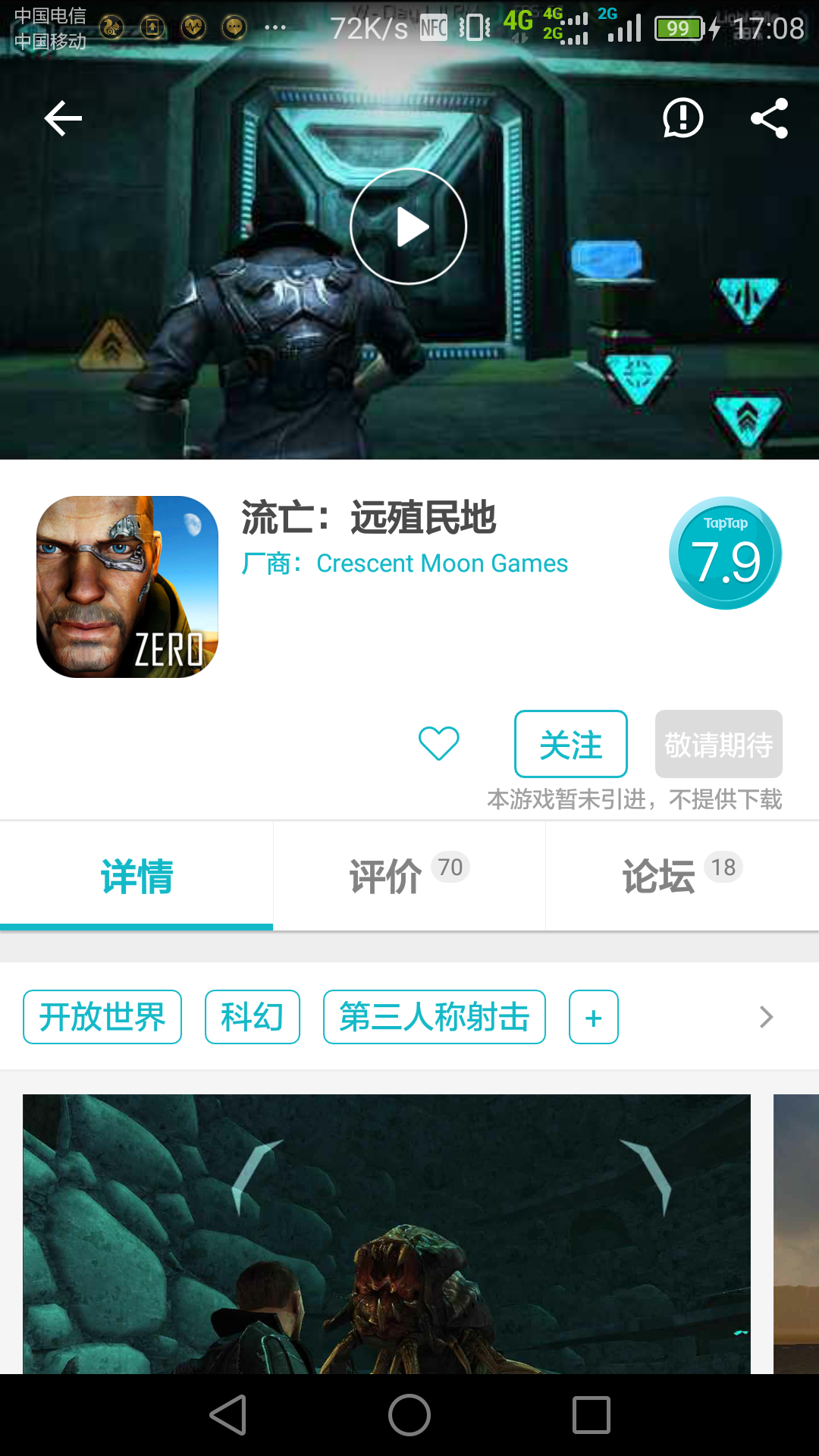Open the 第三人称射击 tag
This screenshot has height=1456, width=819.
434,1017
